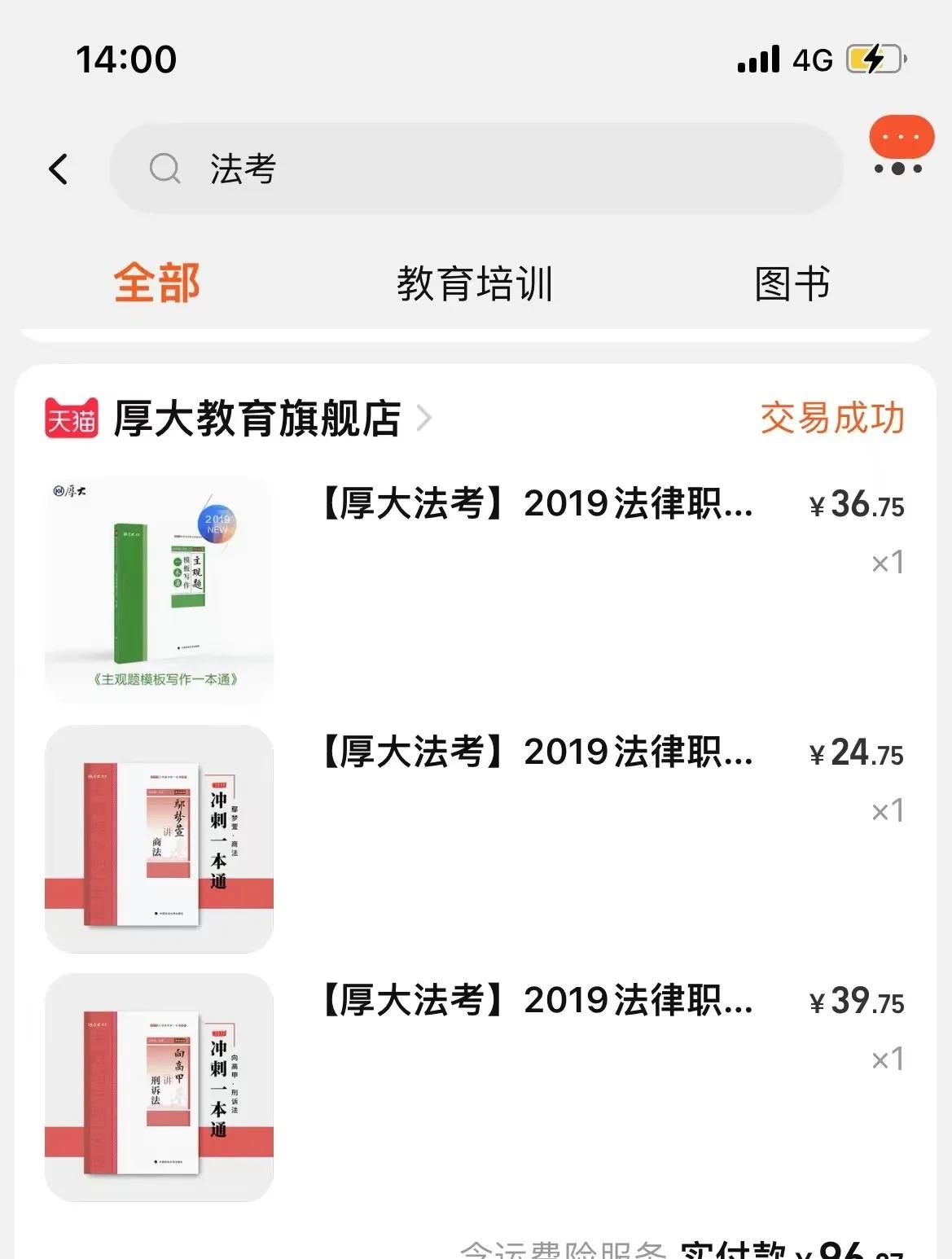Open the 交易成功 order status details
Viewport: 952px width, 1259px height.
[832, 418]
